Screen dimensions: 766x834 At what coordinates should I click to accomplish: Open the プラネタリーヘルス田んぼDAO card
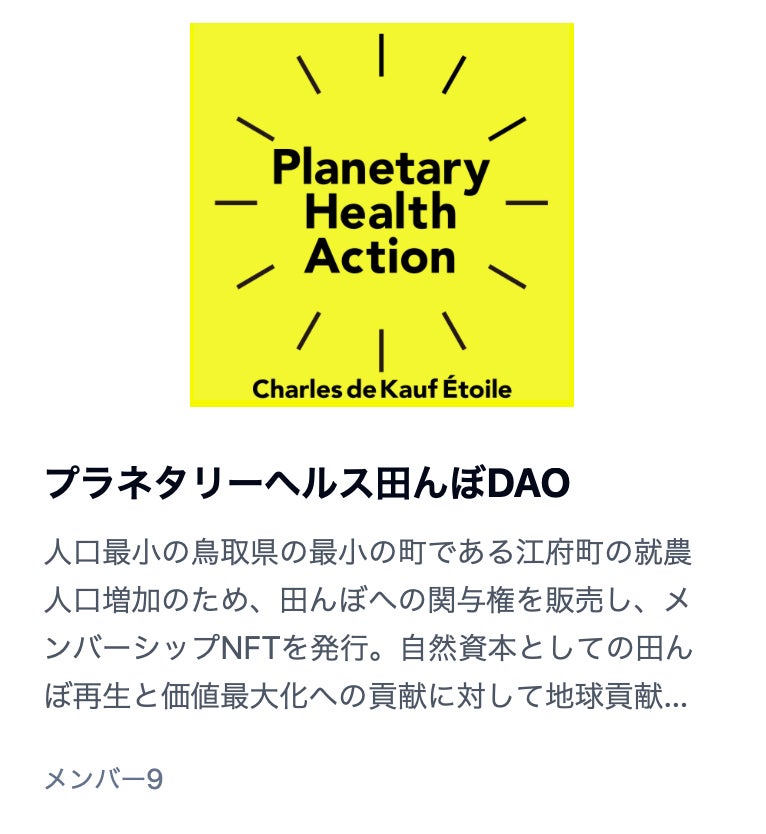pos(308,483)
